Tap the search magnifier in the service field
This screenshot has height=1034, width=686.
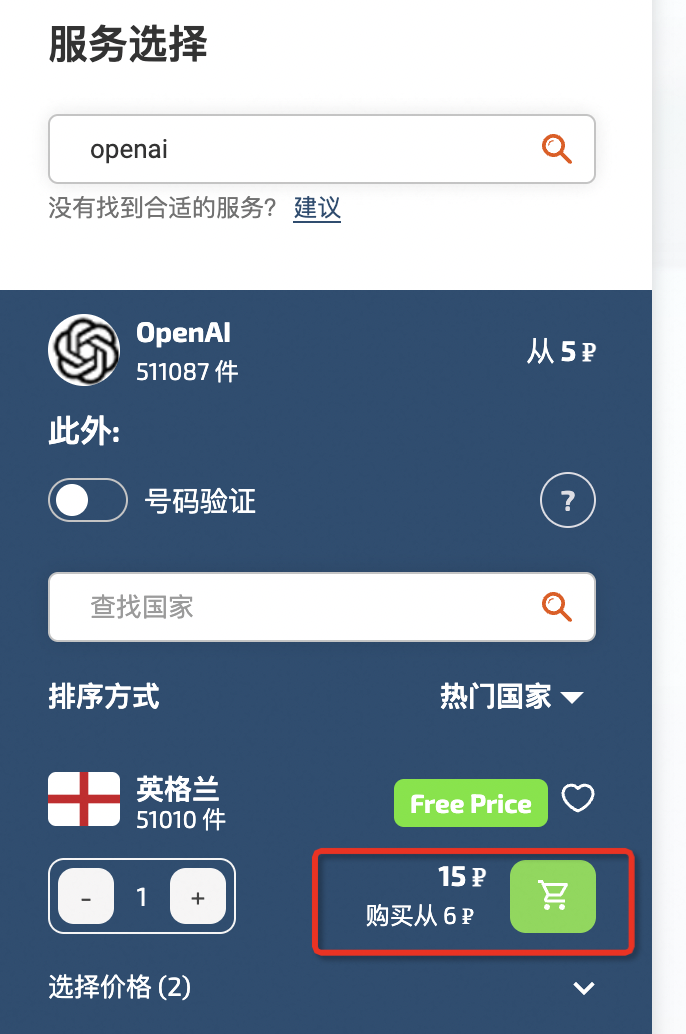pyautogui.click(x=557, y=150)
